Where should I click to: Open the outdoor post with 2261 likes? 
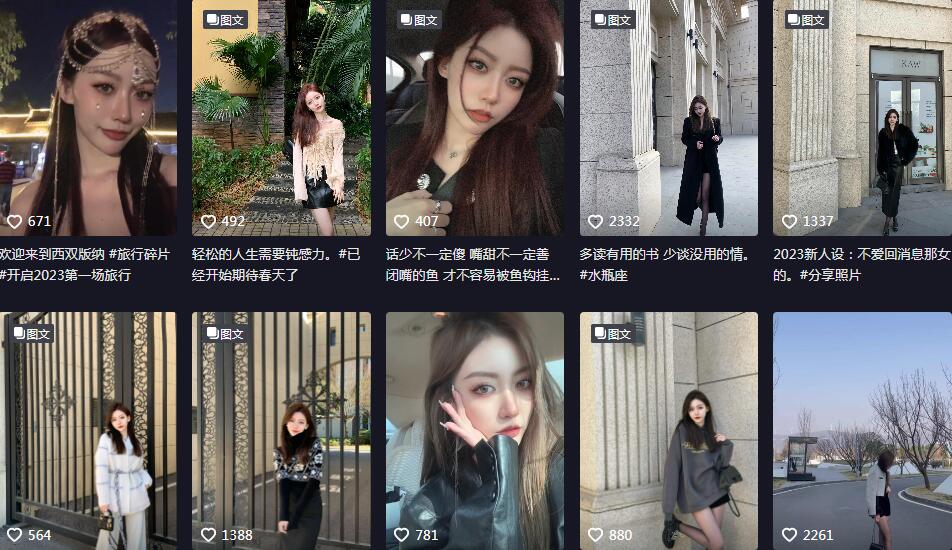pyautogui.click(x=862, y=430)
